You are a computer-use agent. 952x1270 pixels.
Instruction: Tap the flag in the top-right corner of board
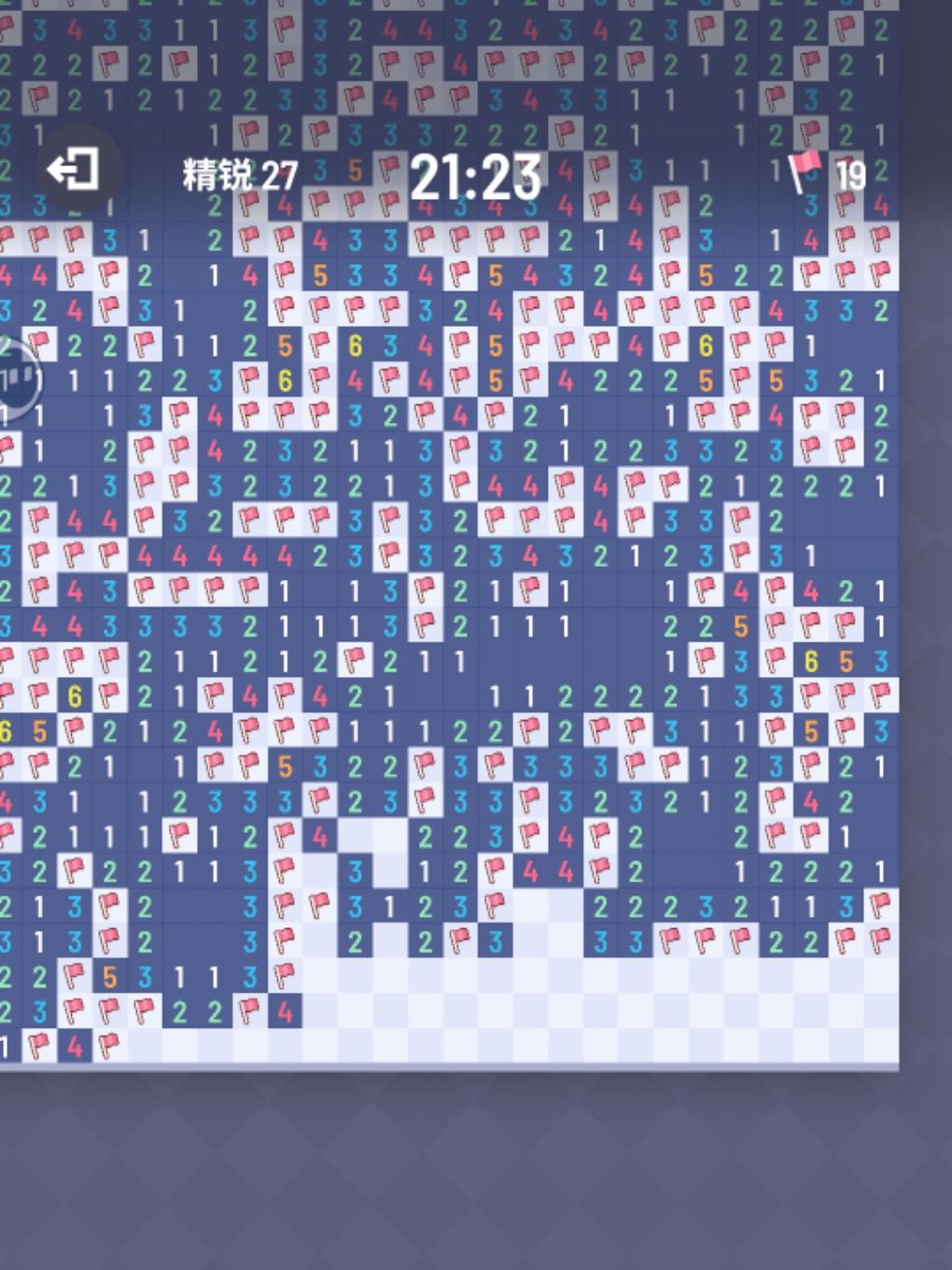click(x=845, y=29)
